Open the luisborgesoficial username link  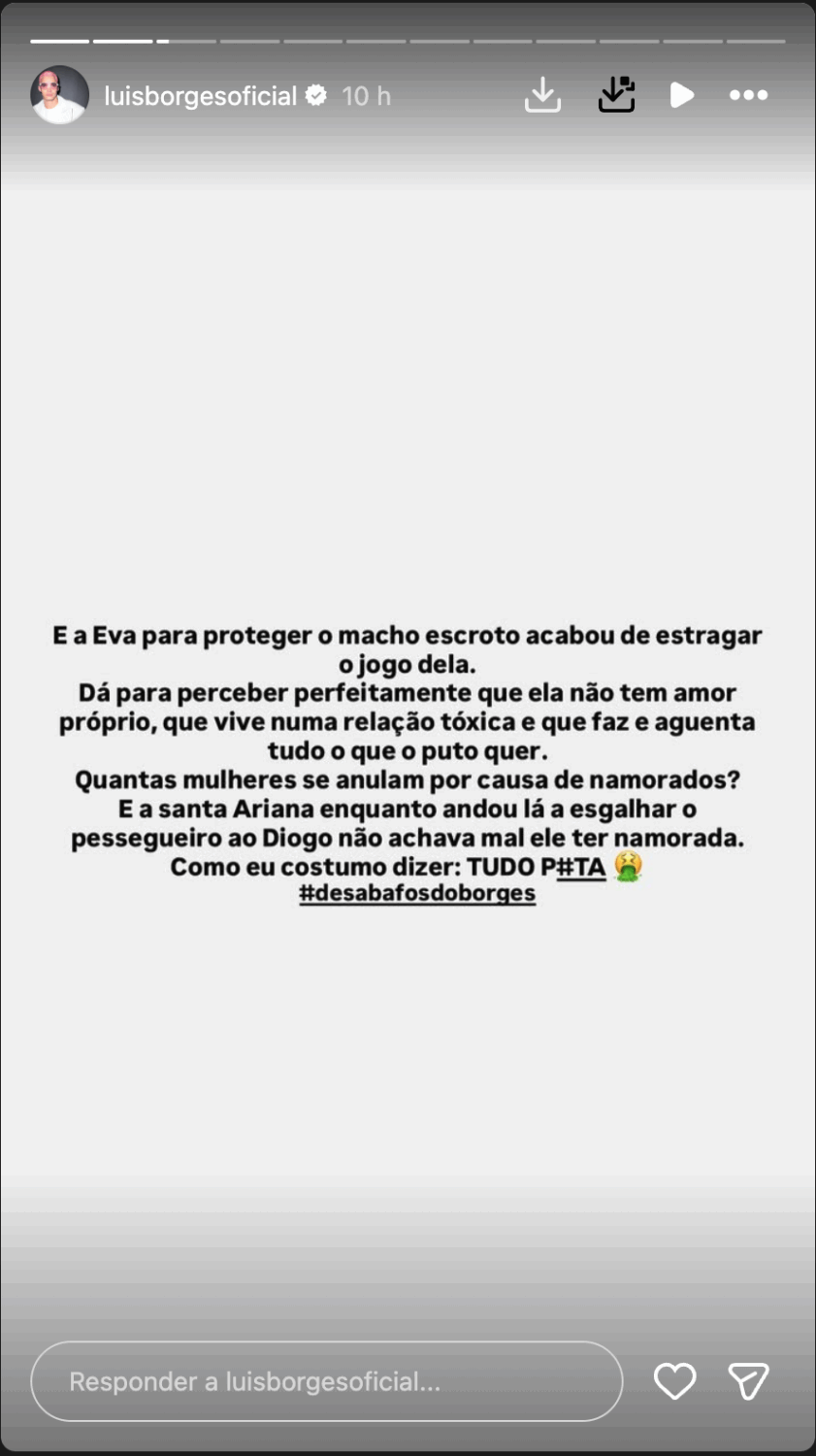[x=200, y=96]
